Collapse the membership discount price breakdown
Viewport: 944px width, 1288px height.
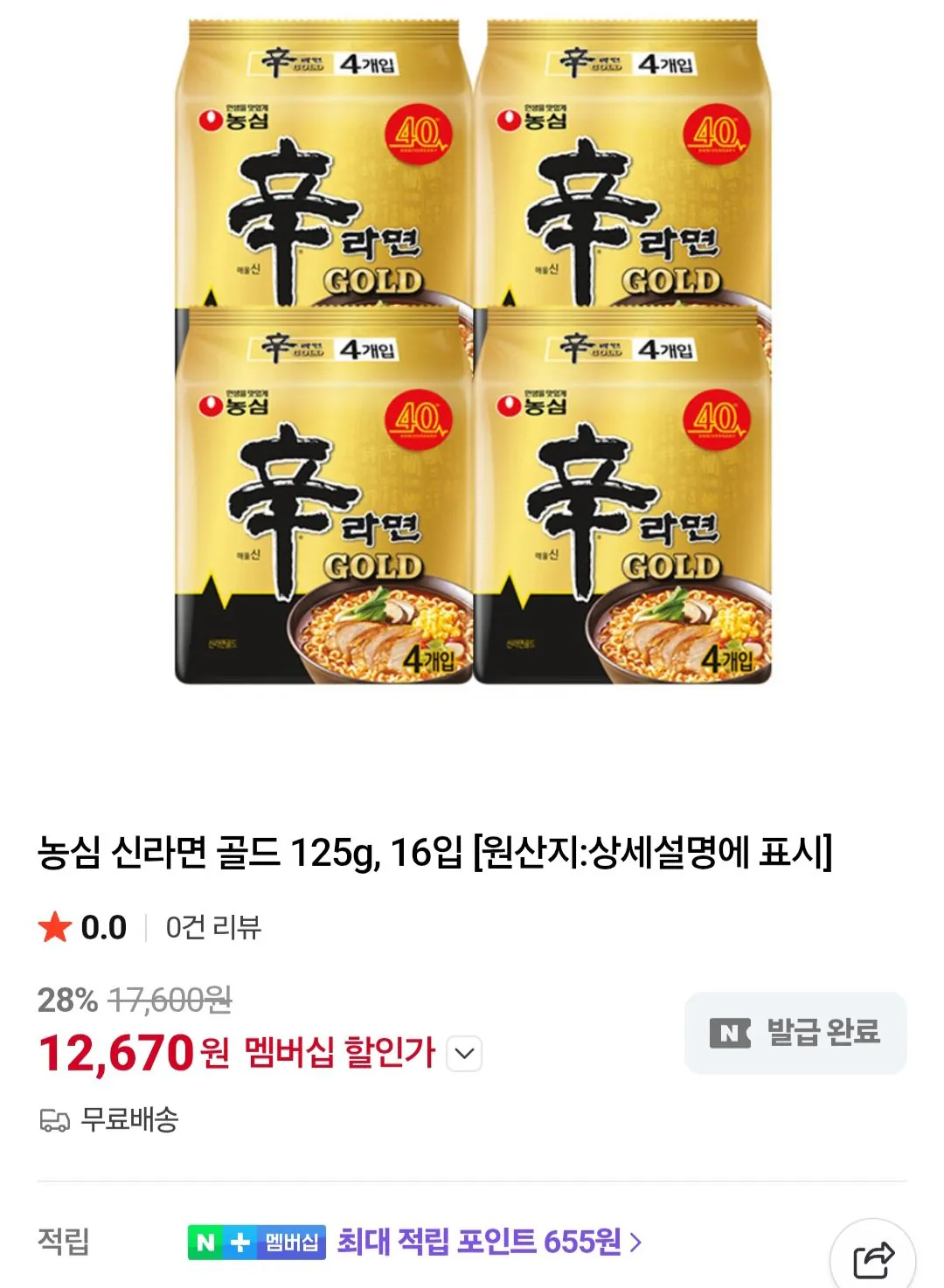466,1052
